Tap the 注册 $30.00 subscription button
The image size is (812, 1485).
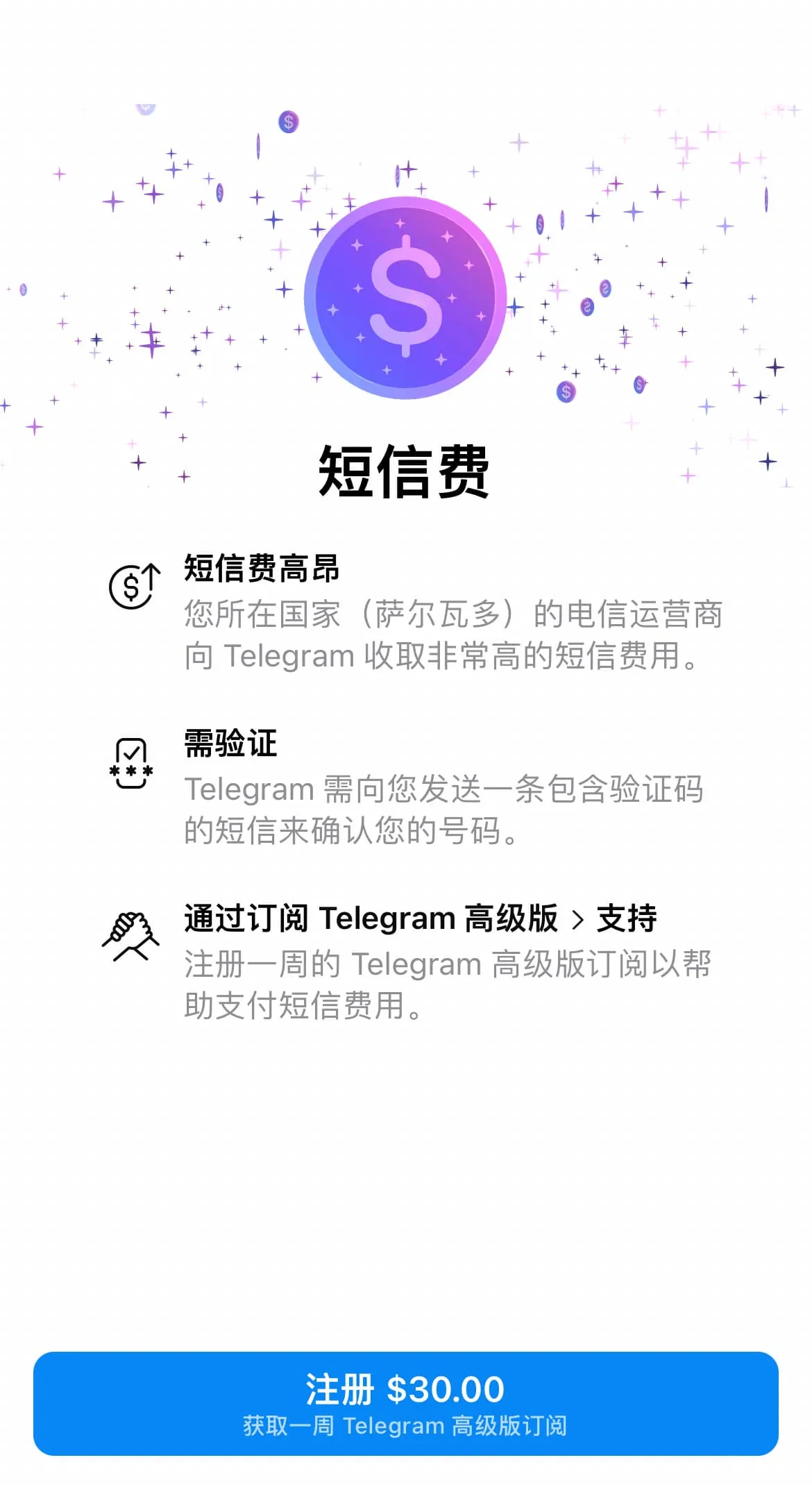coord(405,1403)
